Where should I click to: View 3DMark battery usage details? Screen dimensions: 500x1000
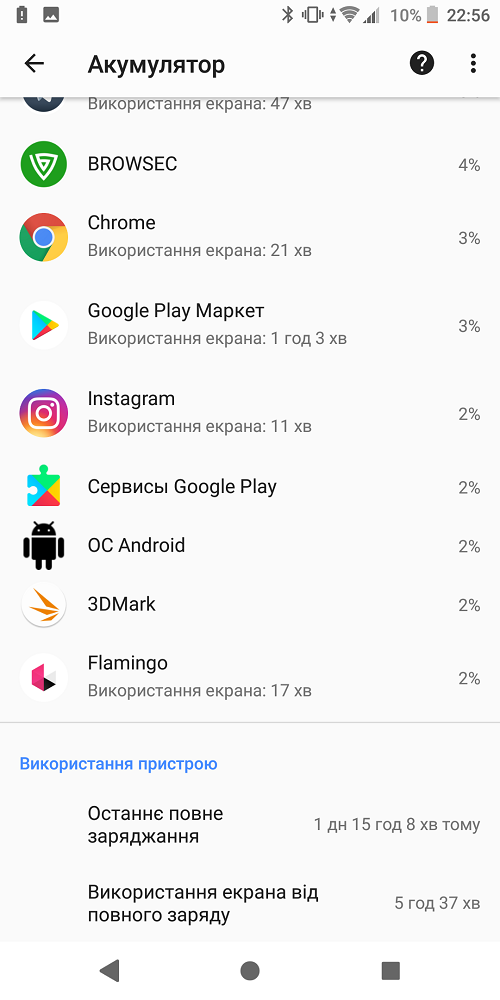(x=250, y=605)
